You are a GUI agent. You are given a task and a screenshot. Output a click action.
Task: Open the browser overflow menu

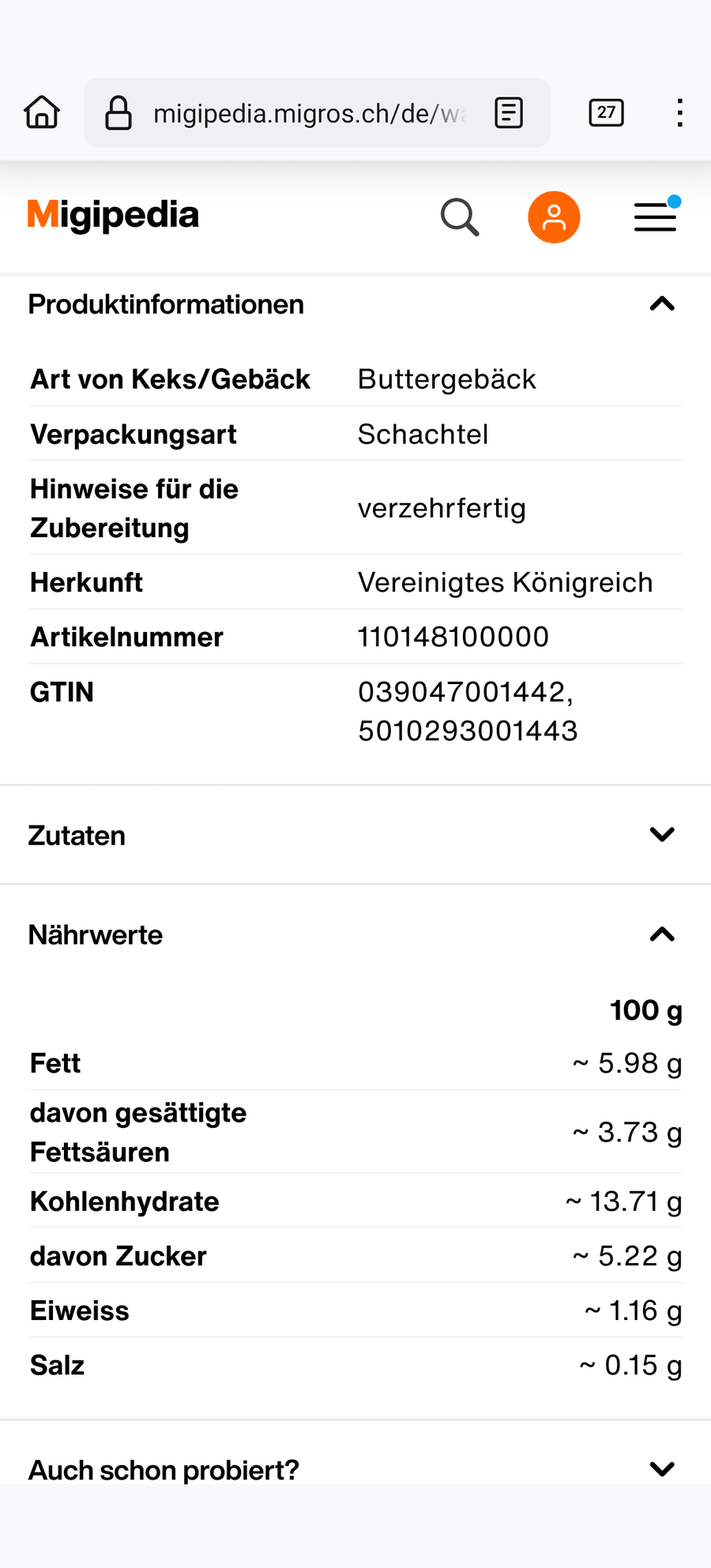[679, 113]
